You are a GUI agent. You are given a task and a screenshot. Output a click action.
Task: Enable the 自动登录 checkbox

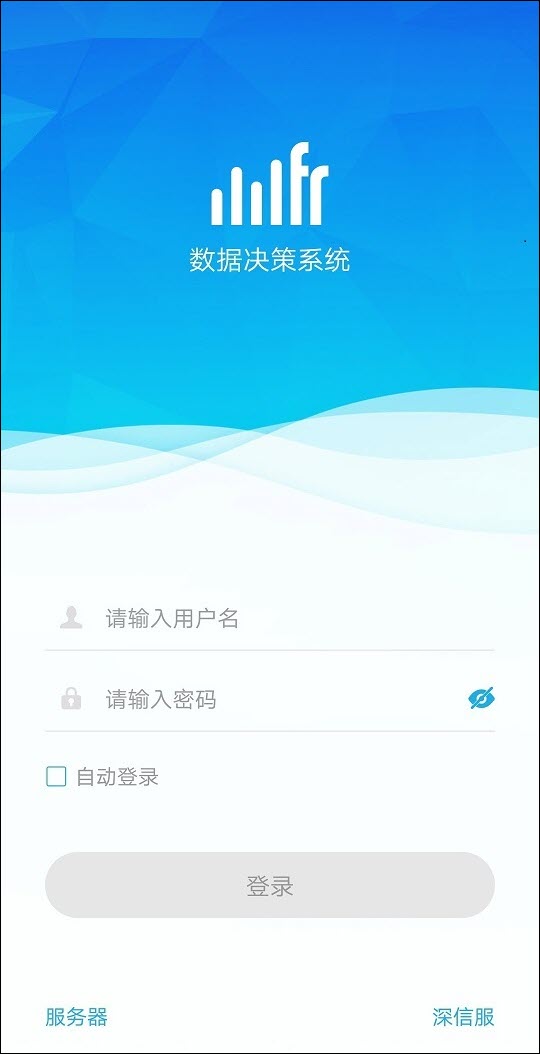click(56, 777)
